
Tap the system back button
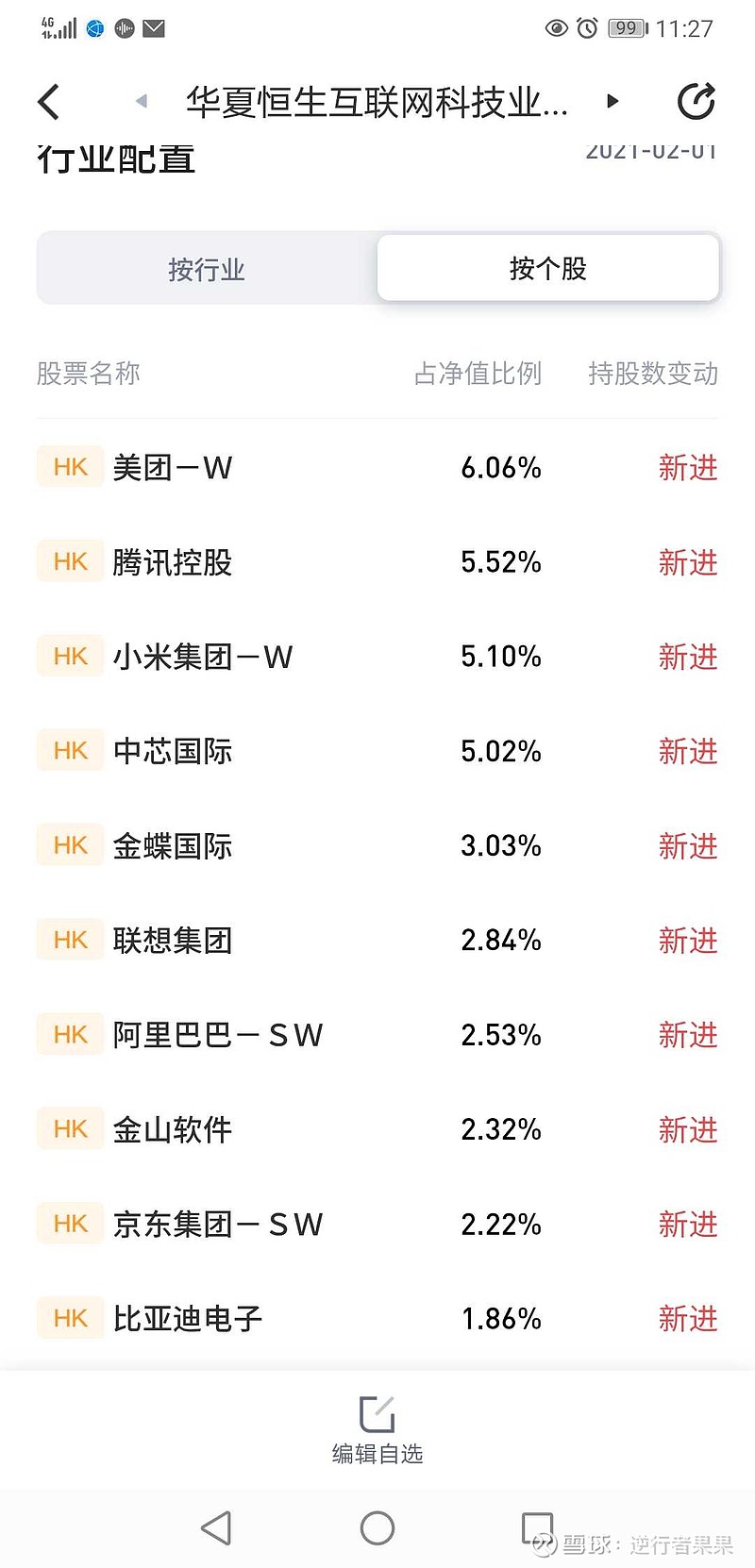tap(217, 1527)
